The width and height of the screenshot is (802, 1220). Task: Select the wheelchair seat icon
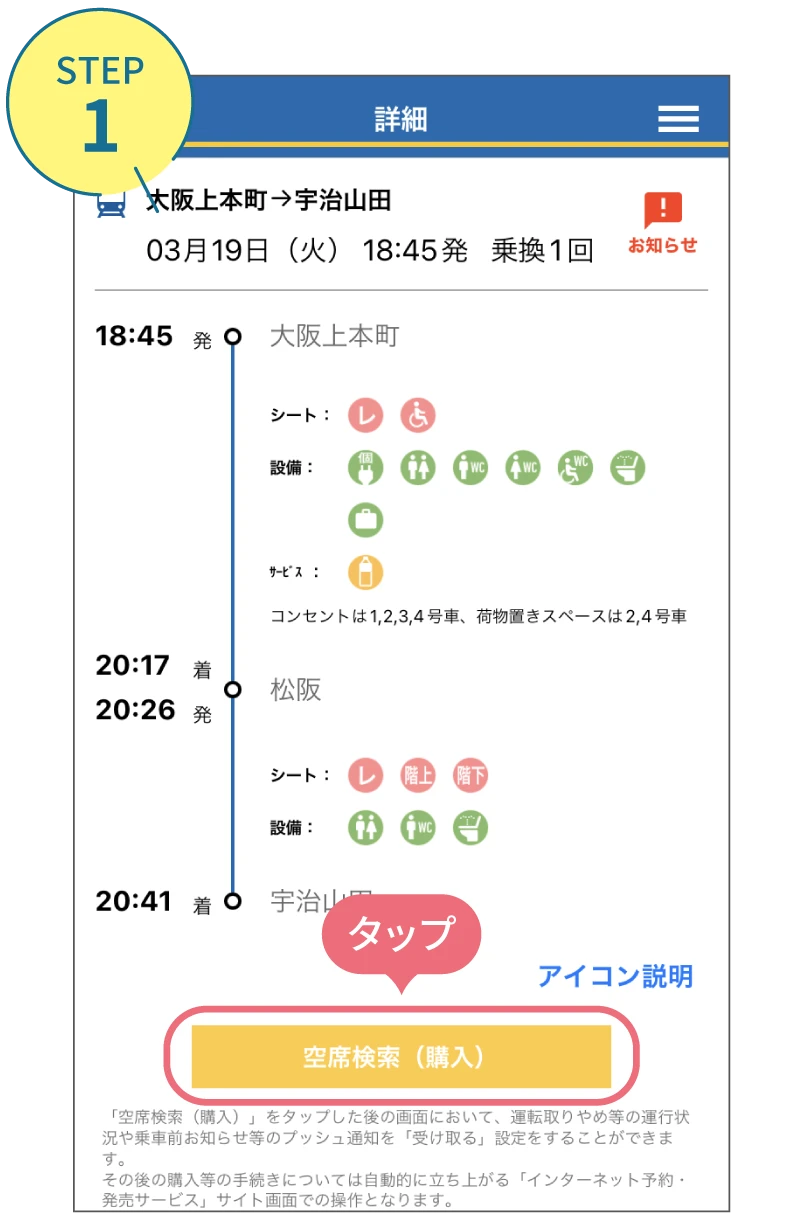(x=417, y=414)
